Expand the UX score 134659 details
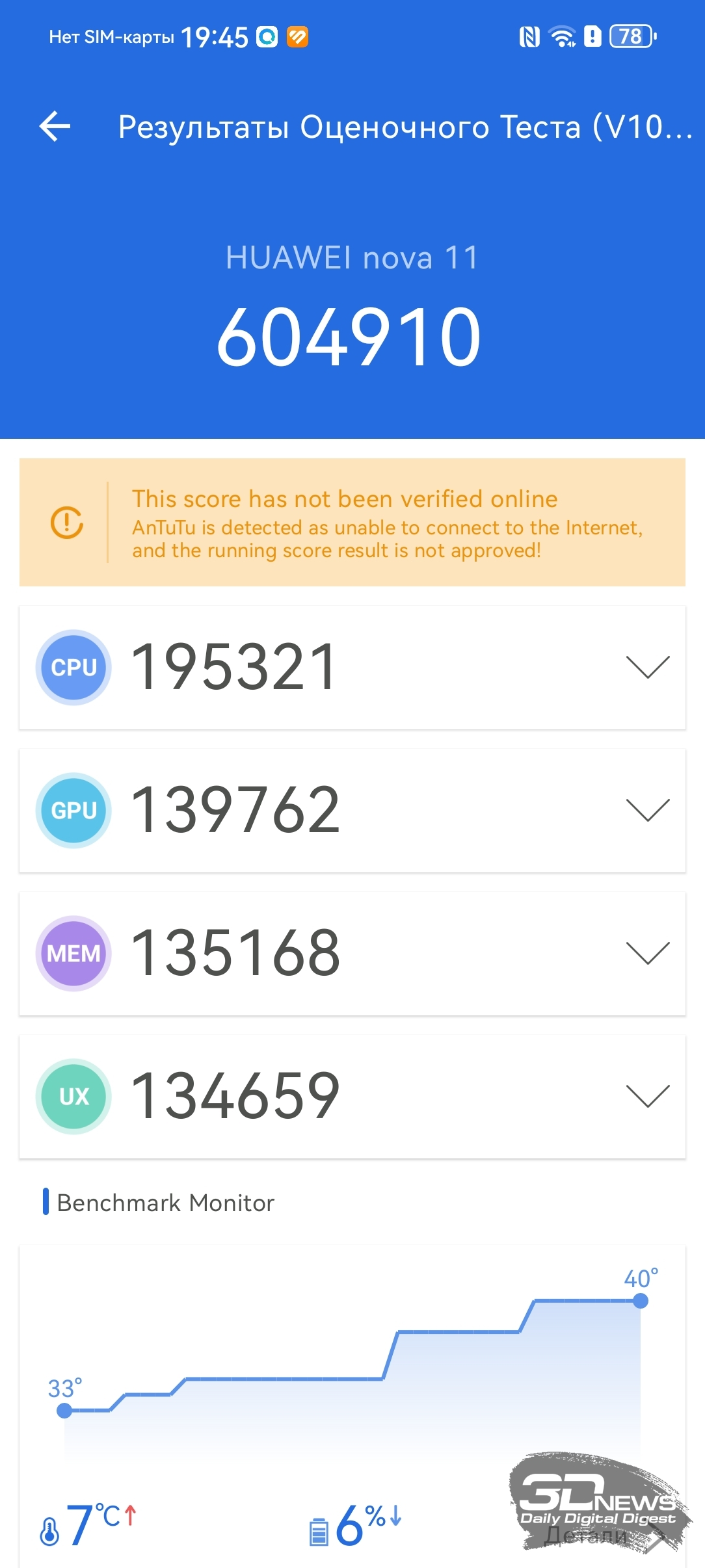 click(647, 1096)
